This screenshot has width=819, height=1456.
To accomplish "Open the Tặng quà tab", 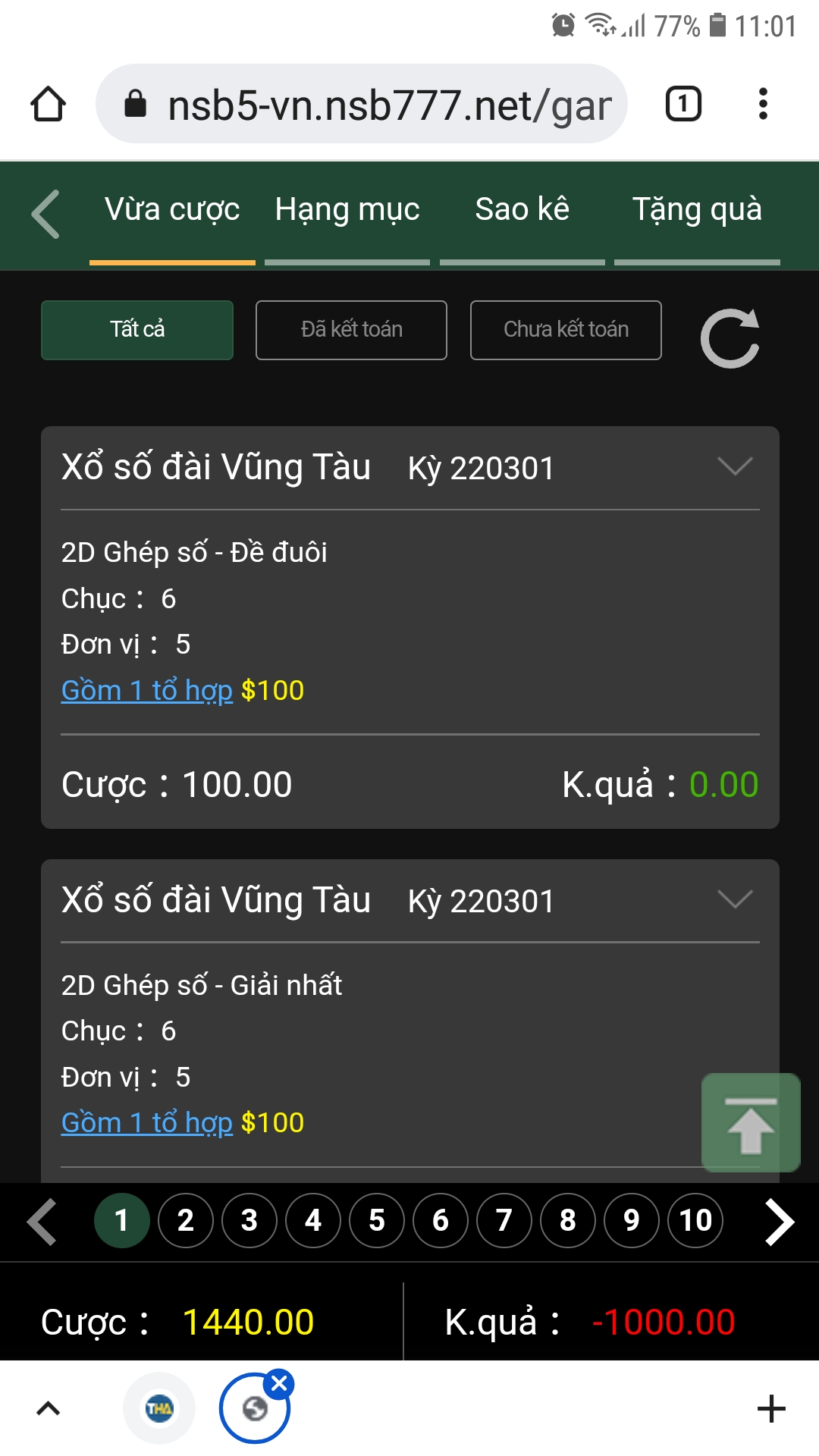I will pos(697,210).
